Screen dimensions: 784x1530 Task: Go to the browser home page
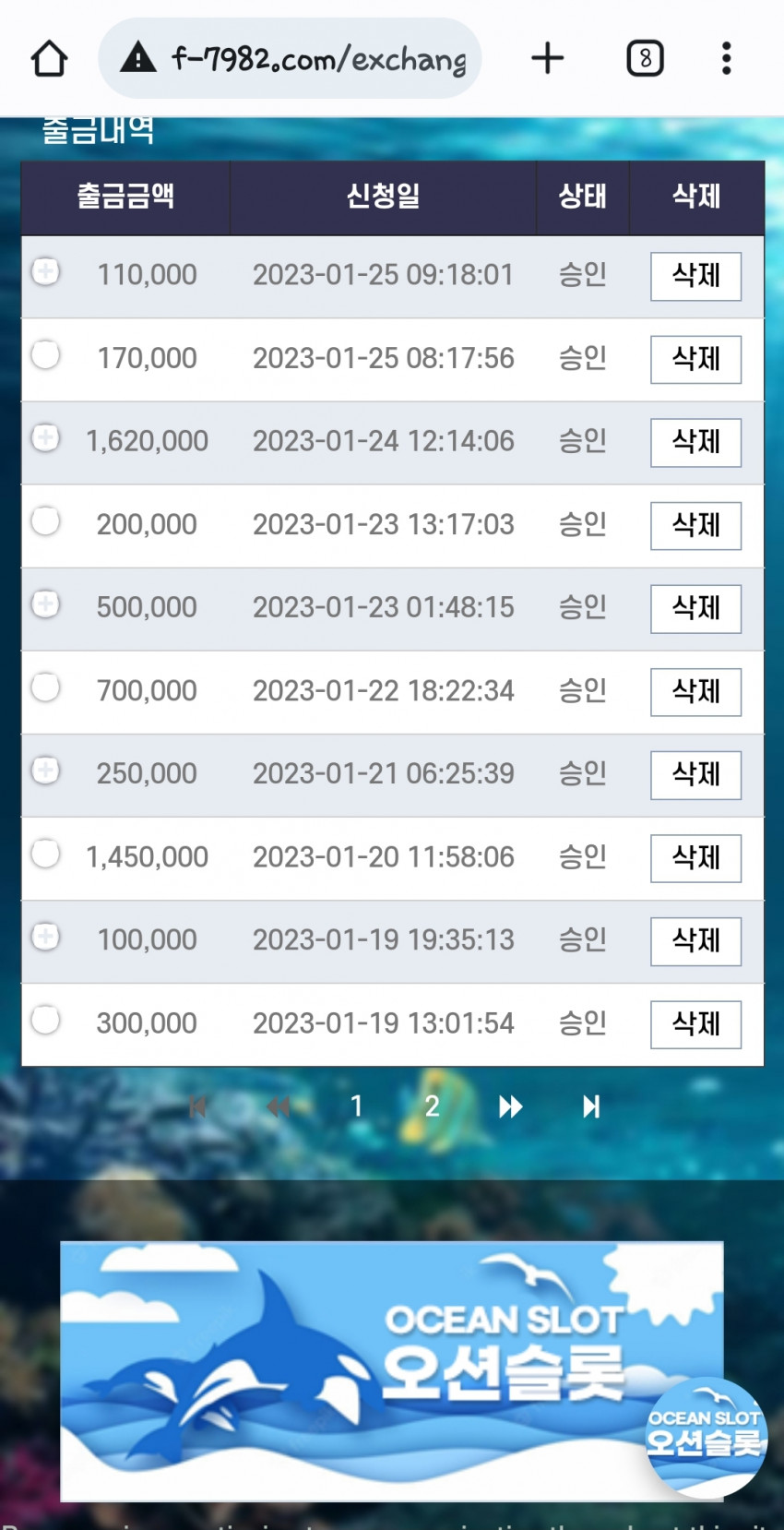tap(49, 58)
